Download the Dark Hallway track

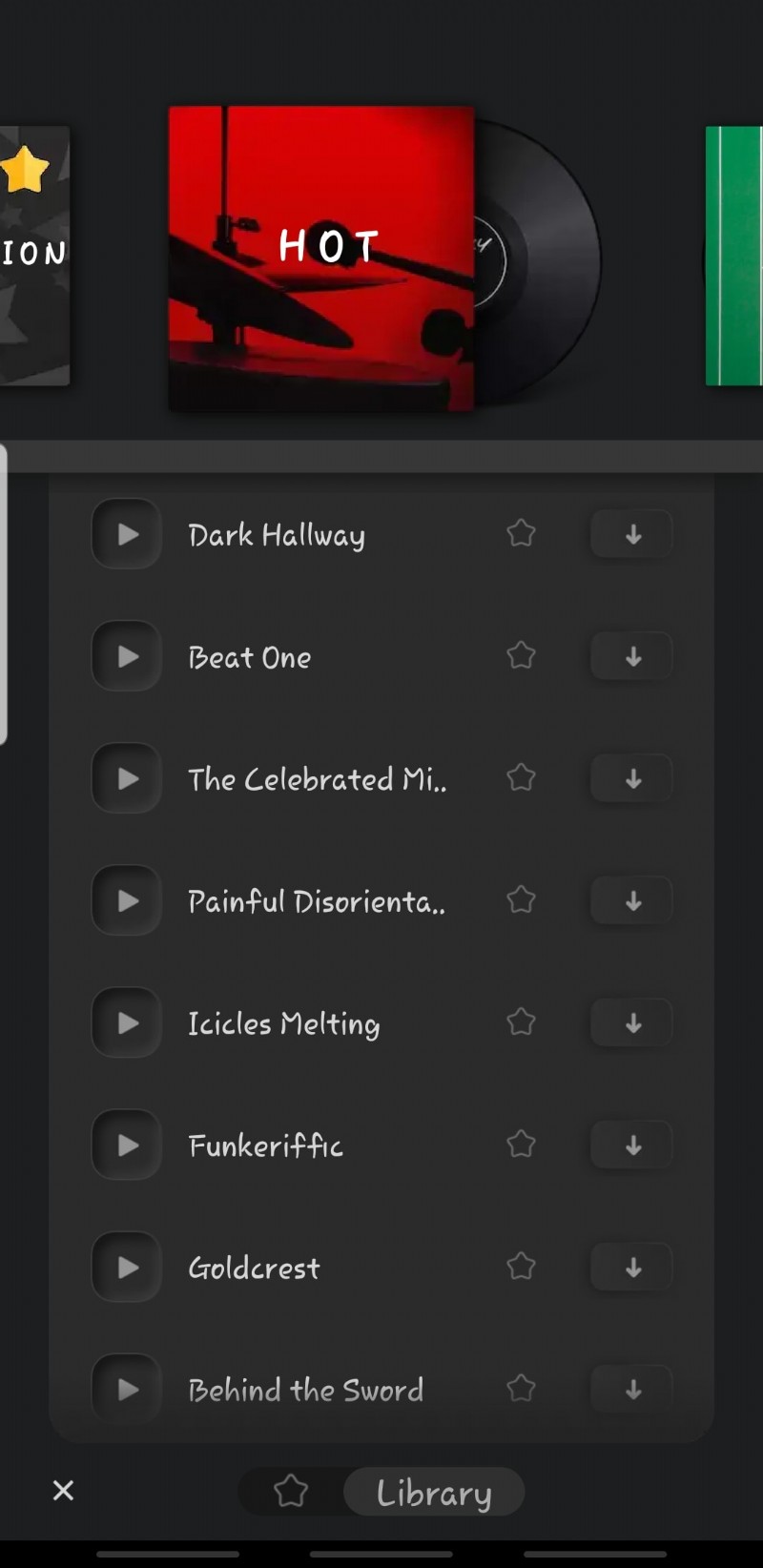click(x=631, y=534)
